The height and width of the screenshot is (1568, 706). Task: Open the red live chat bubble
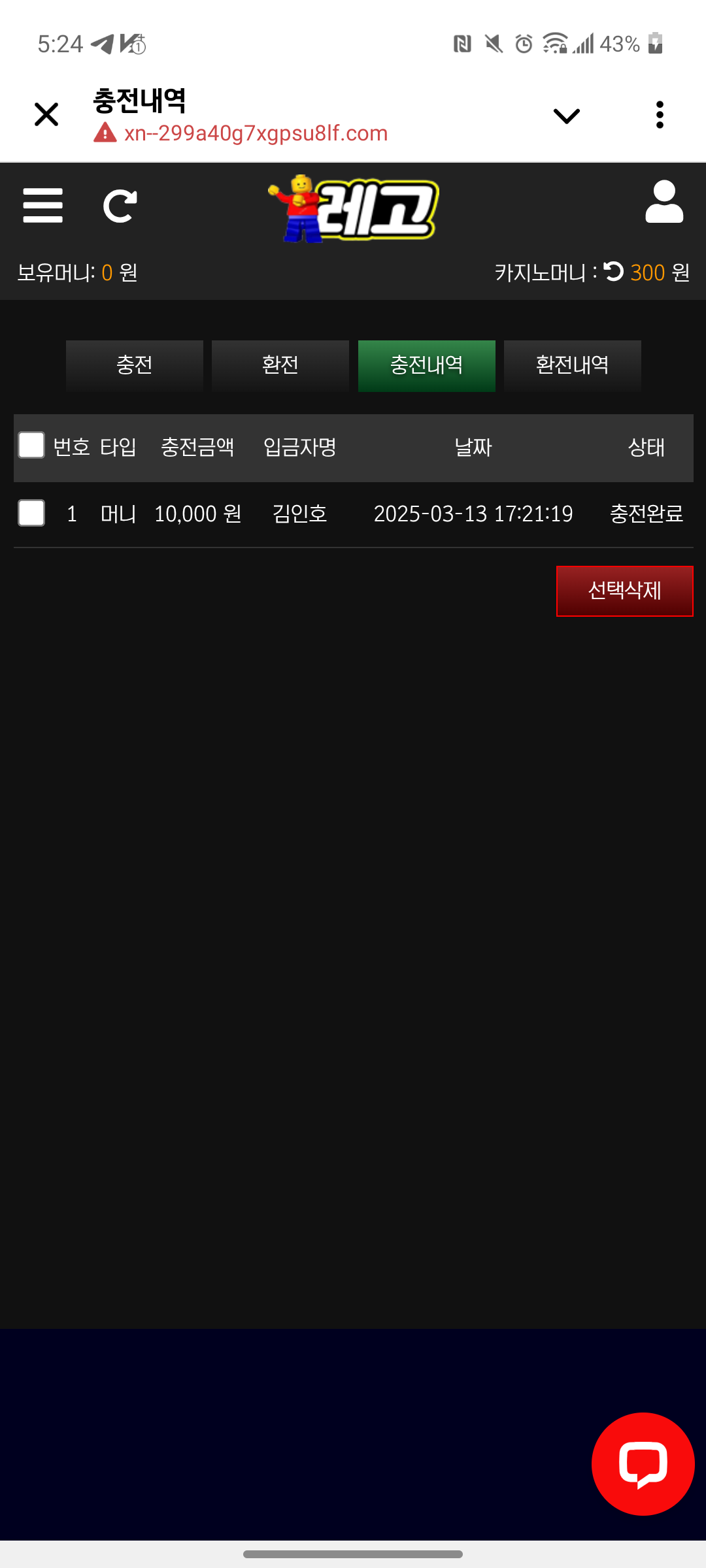(x=643, y=1463)
